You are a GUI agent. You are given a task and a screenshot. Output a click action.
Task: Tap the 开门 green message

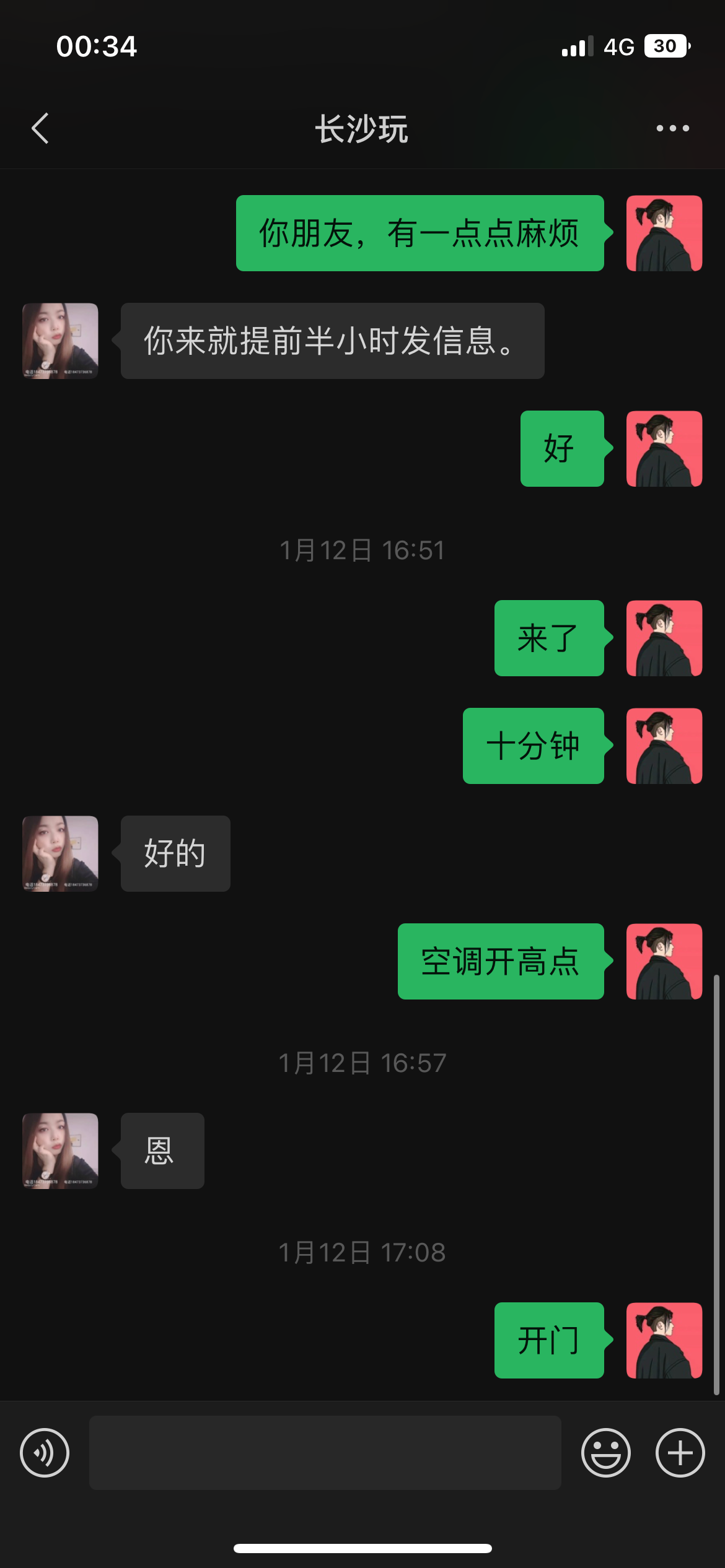tap(549, 1342)
